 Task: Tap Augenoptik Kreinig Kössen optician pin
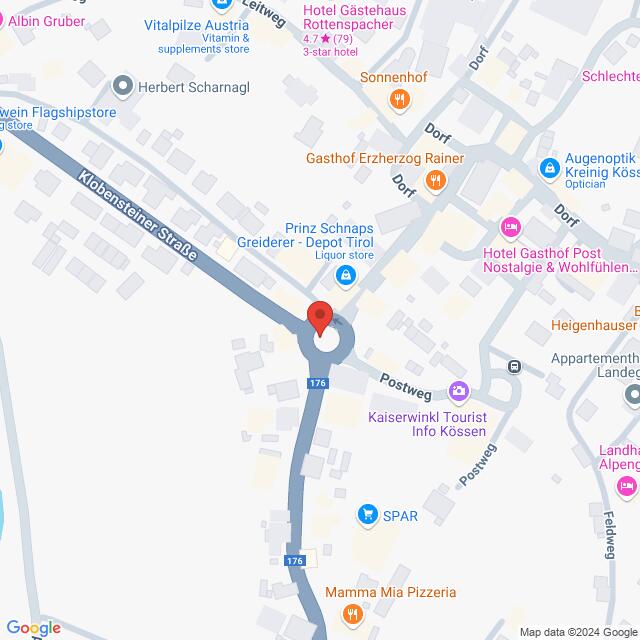[548, 167]
